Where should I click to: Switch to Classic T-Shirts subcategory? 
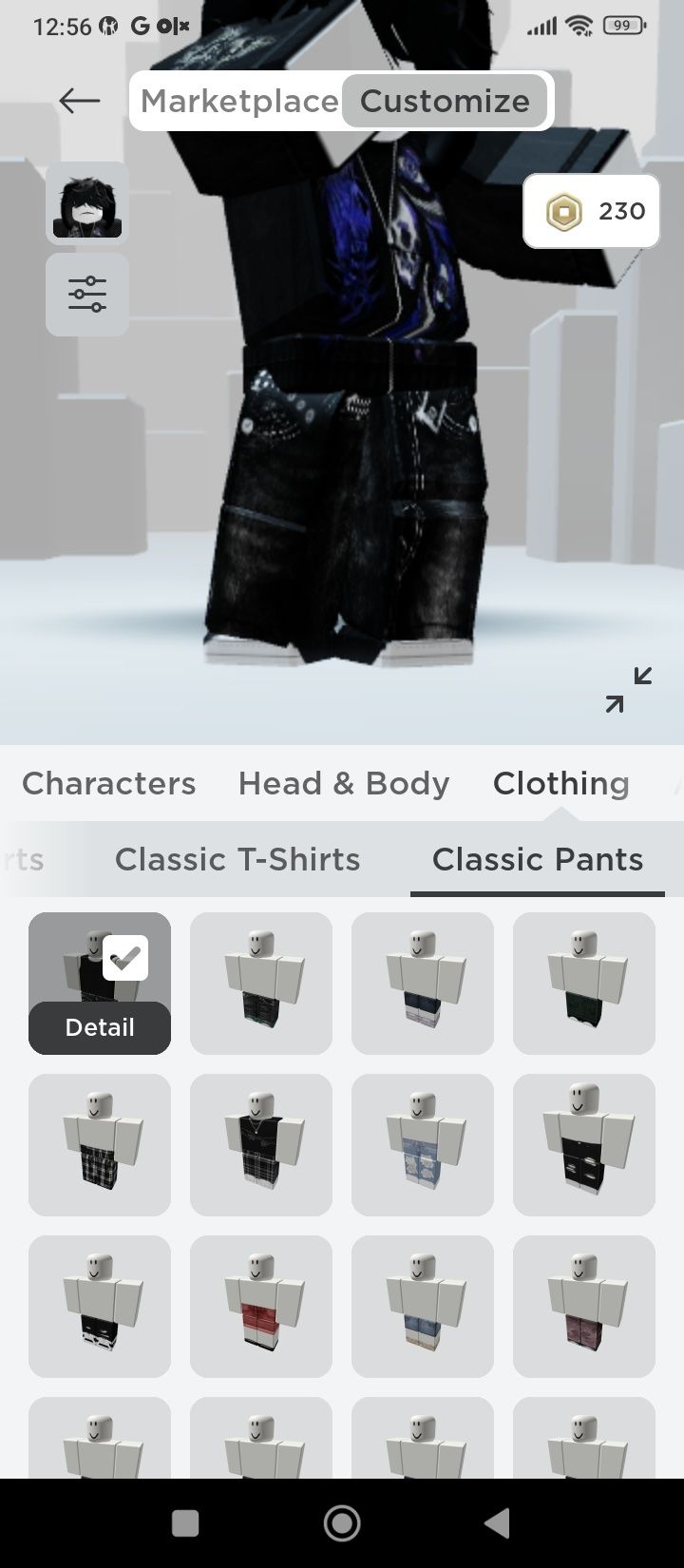(x=237, y=859)
